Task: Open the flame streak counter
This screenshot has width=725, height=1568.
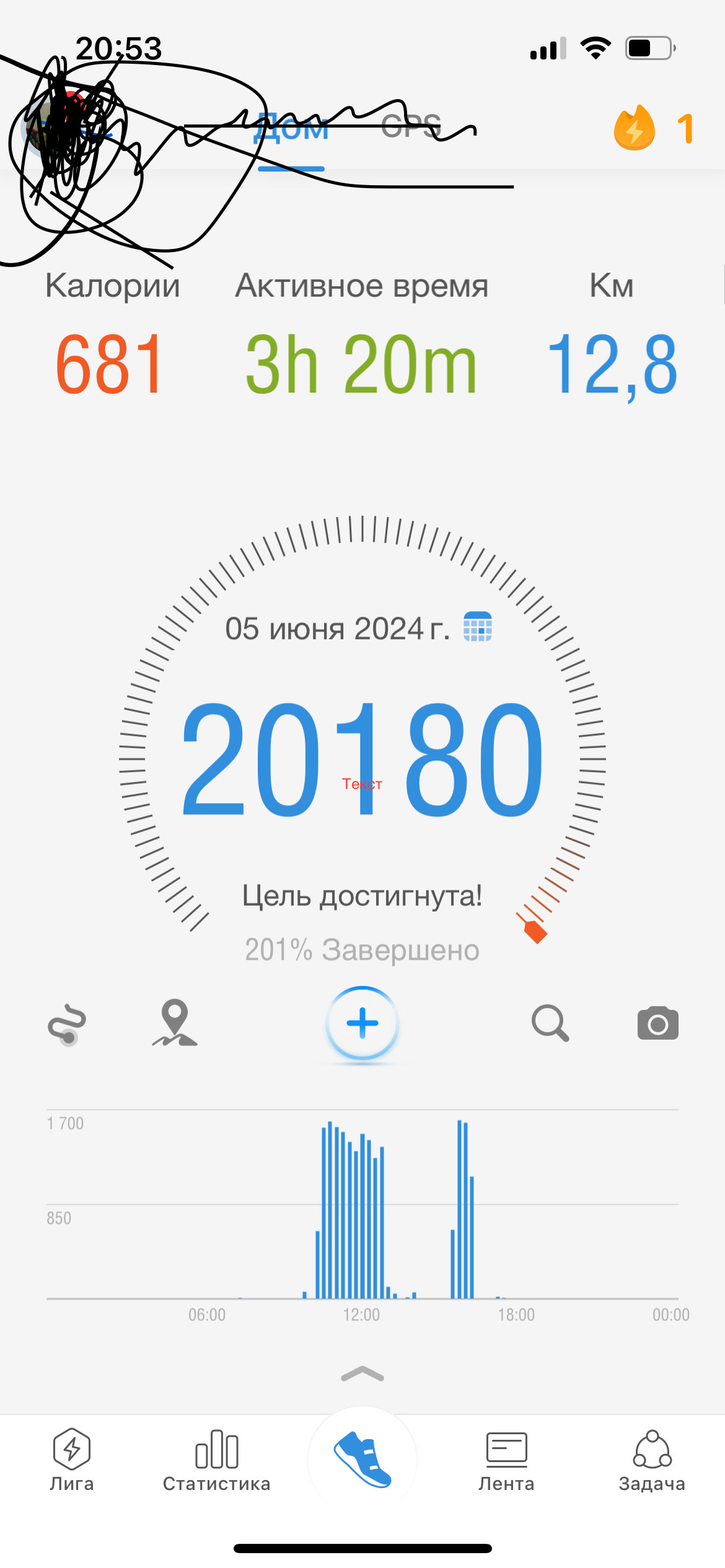Action: pyautogui.click(x=654, y=128)
